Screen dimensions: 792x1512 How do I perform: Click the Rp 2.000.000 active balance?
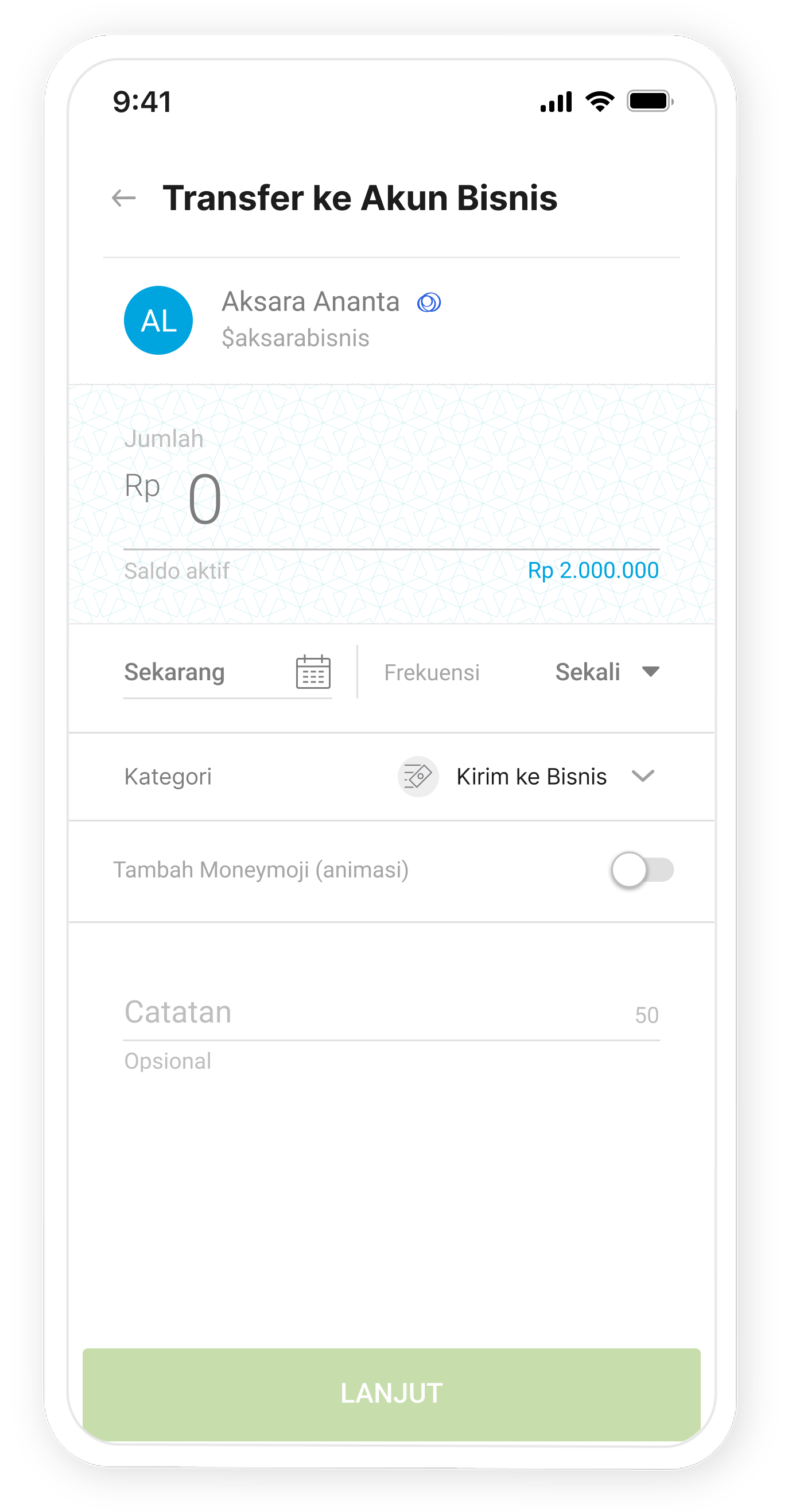[x=593, y=570]
